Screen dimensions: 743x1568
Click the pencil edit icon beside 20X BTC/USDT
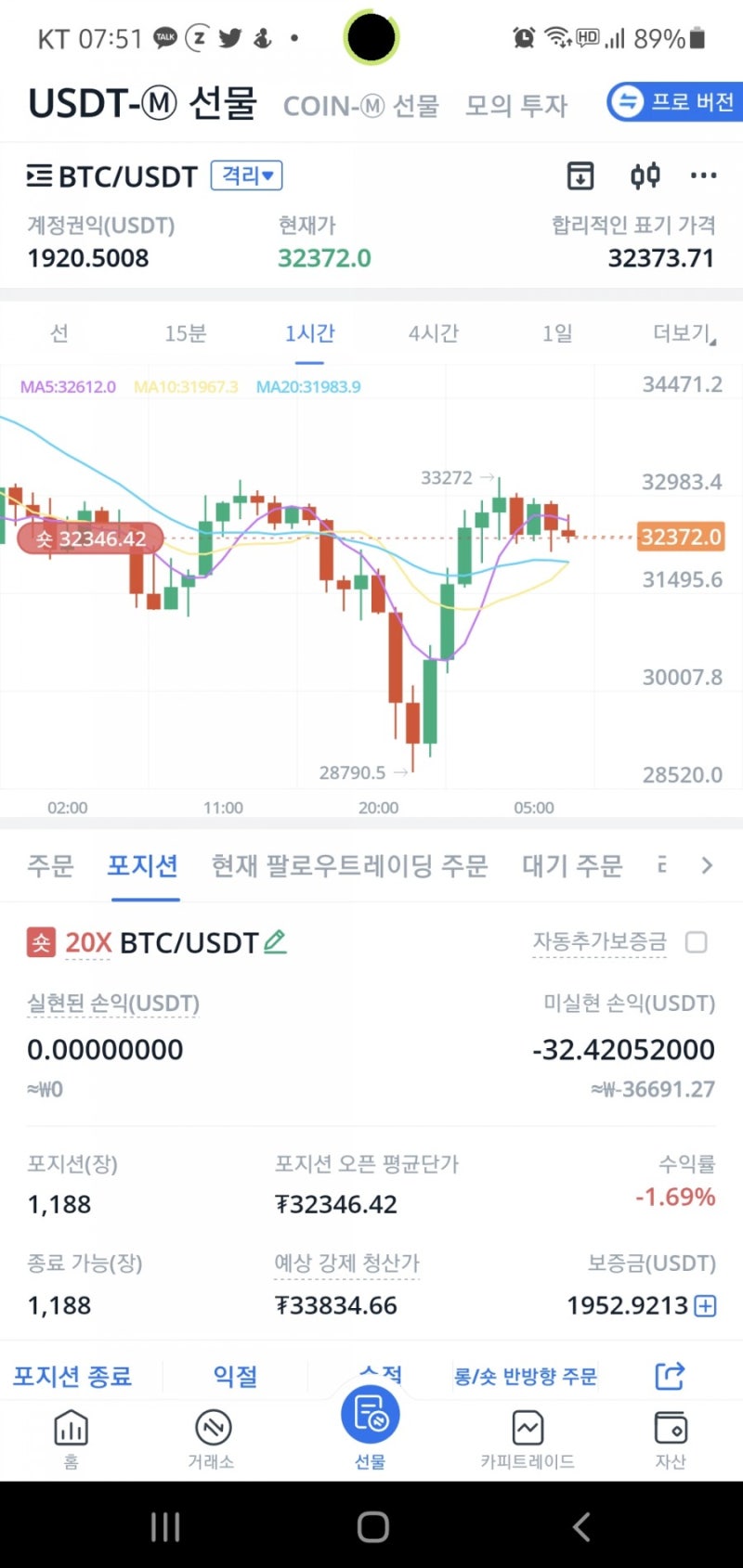tap(275, 942)
